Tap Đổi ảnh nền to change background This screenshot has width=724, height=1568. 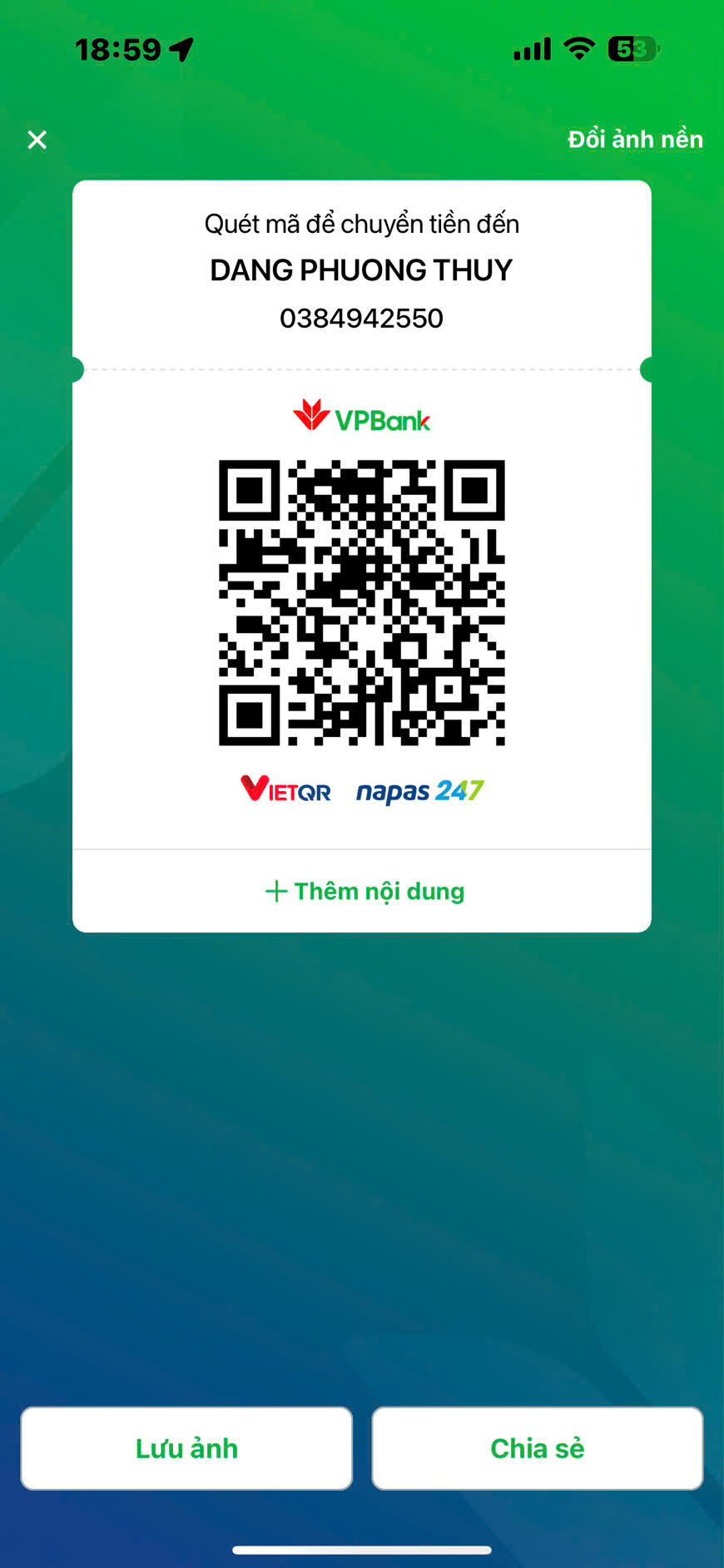[635, 139]
